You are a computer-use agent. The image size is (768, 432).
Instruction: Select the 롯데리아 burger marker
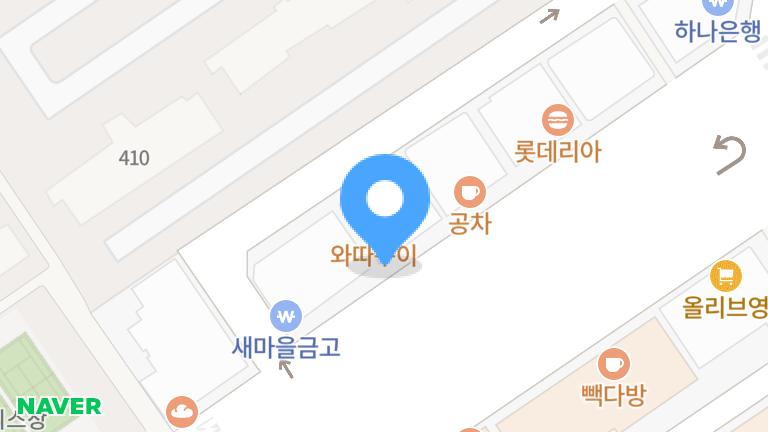click(558, 121)
